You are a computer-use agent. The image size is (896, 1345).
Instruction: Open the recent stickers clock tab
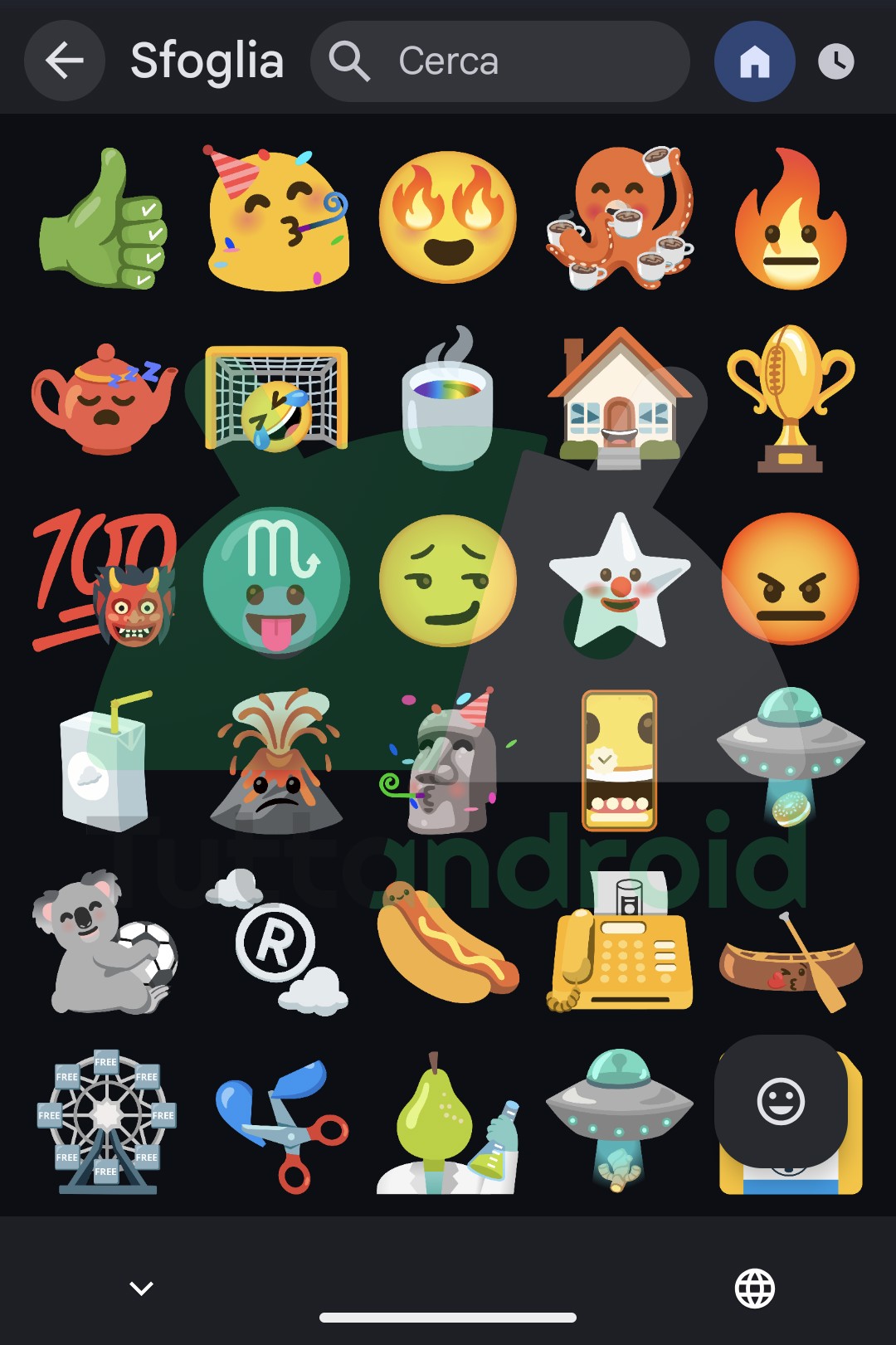coord(835,61)
